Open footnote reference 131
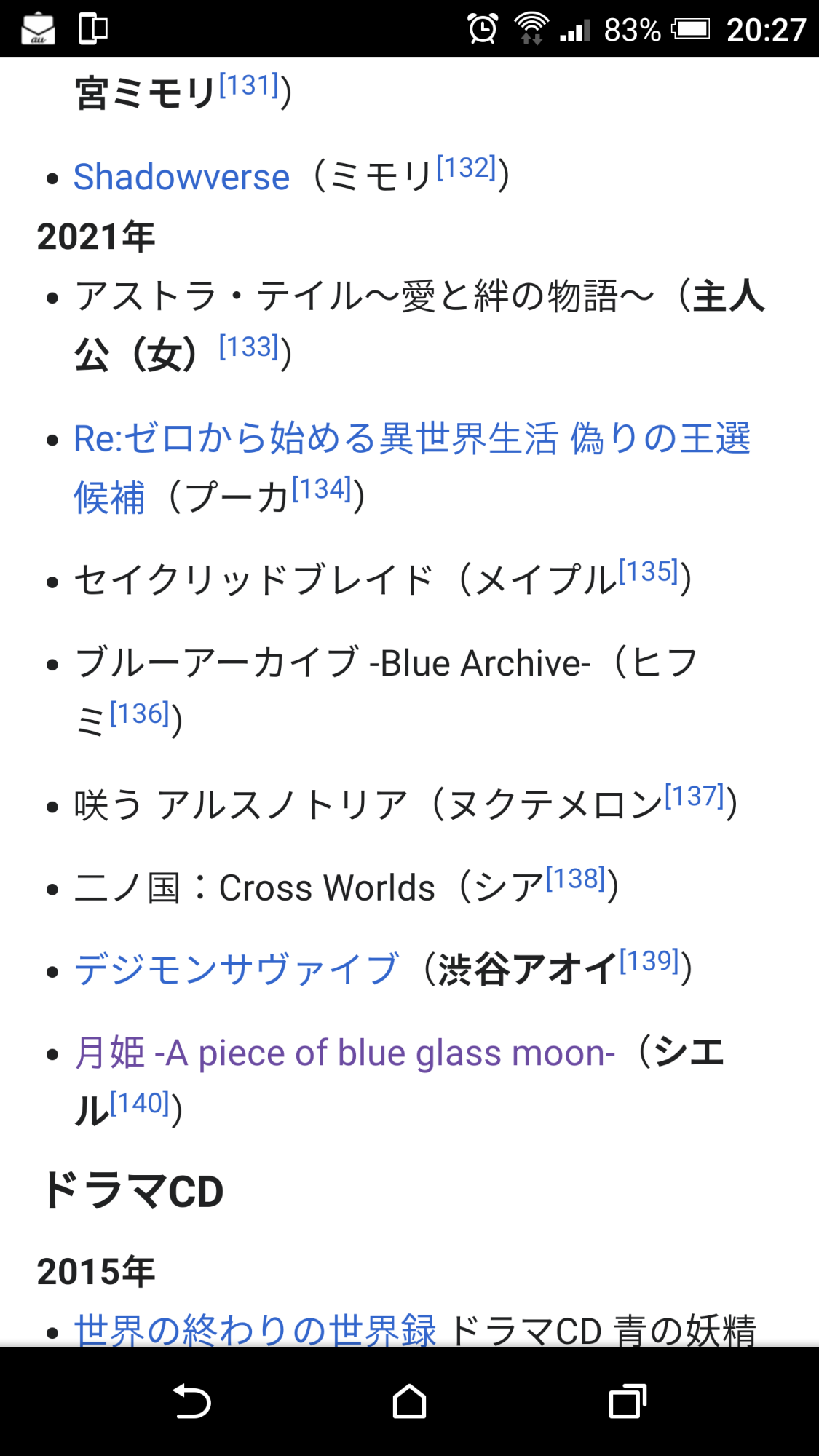Viewport: 819px width, 1456px height. pos(249,86)
